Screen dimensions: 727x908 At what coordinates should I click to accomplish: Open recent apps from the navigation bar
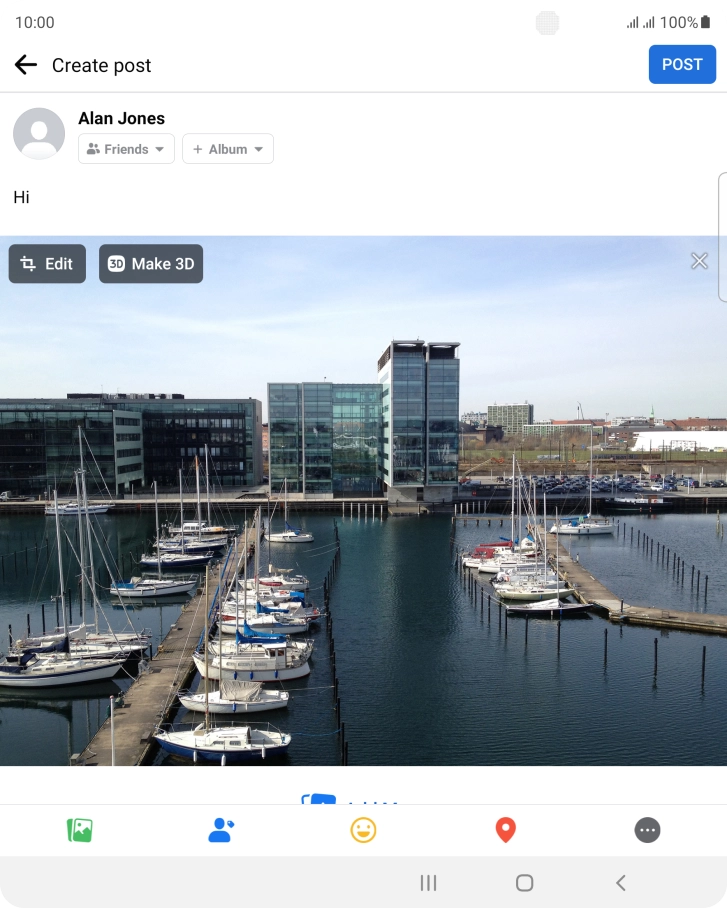(x=428, y=882)
